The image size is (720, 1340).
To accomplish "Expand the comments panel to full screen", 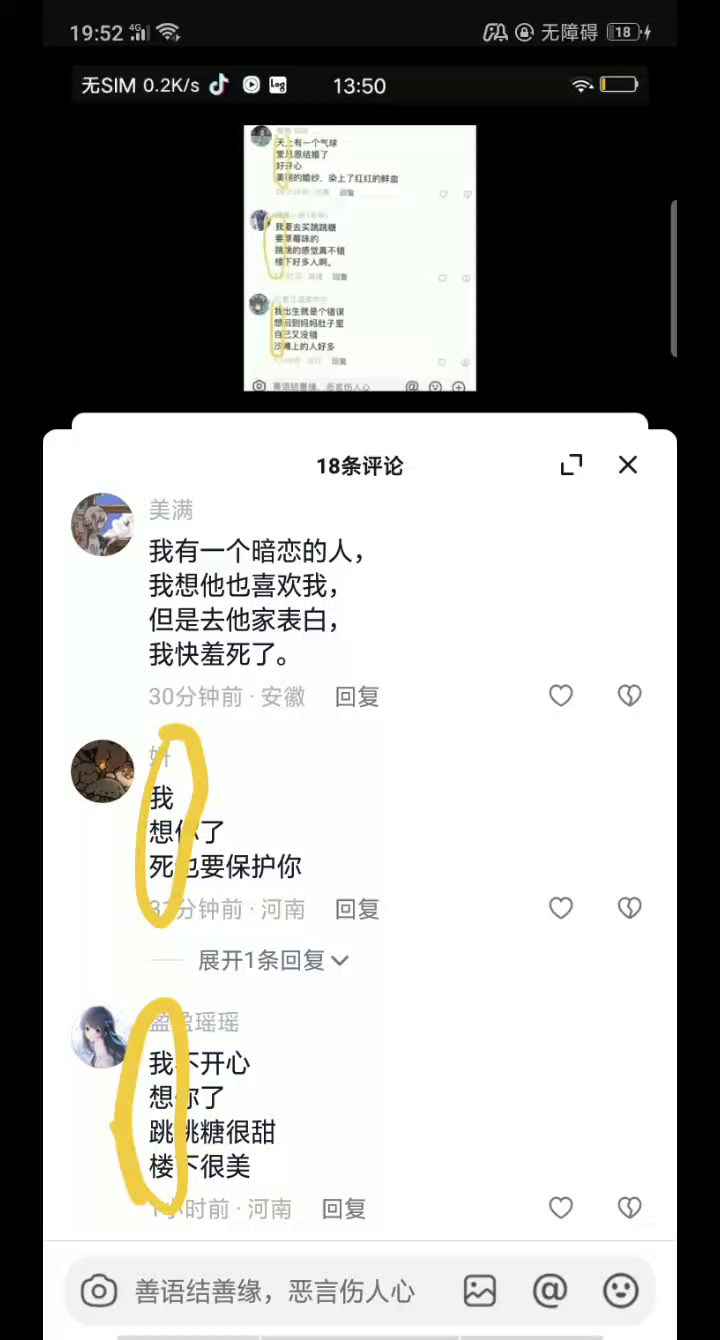I will pos(571,465).
